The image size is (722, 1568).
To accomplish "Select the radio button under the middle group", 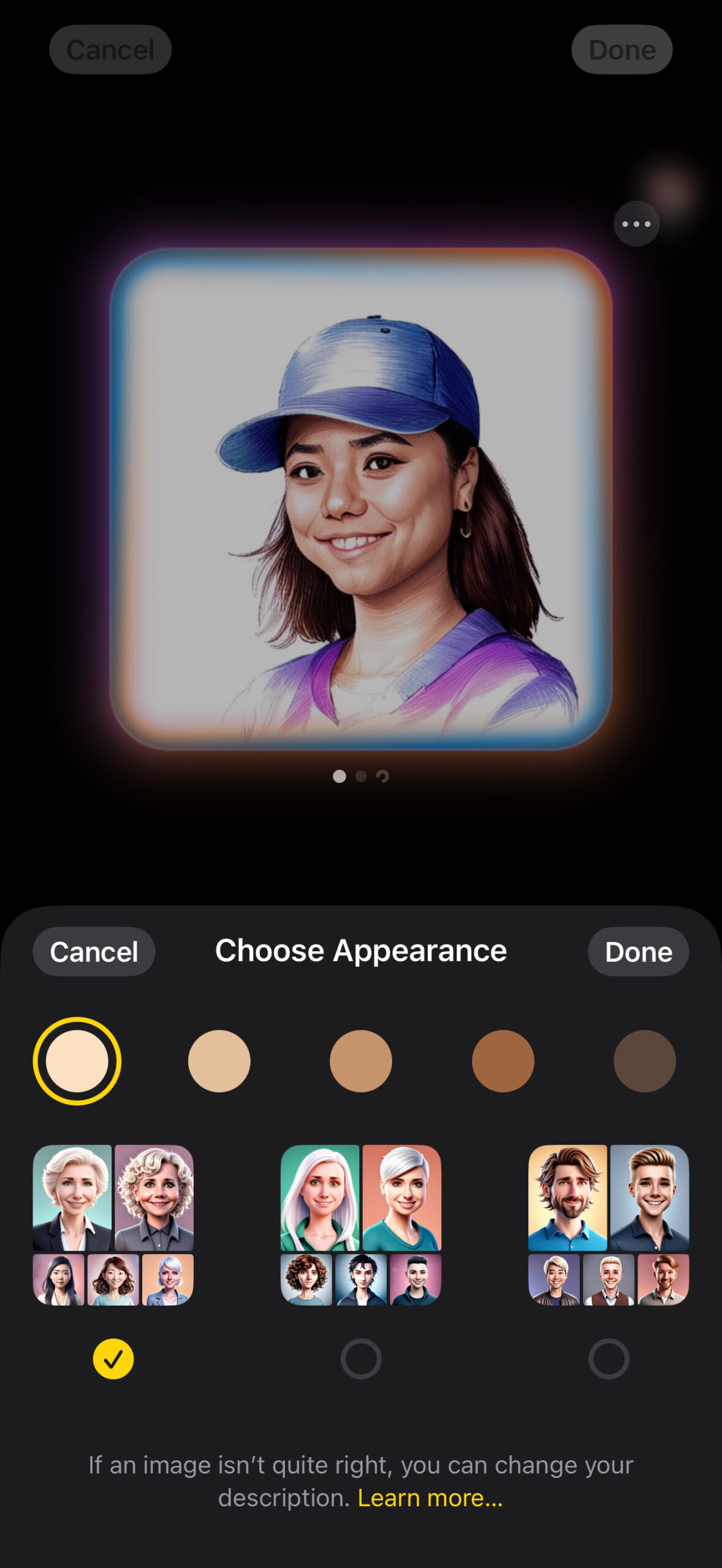I will [361, 1359].
